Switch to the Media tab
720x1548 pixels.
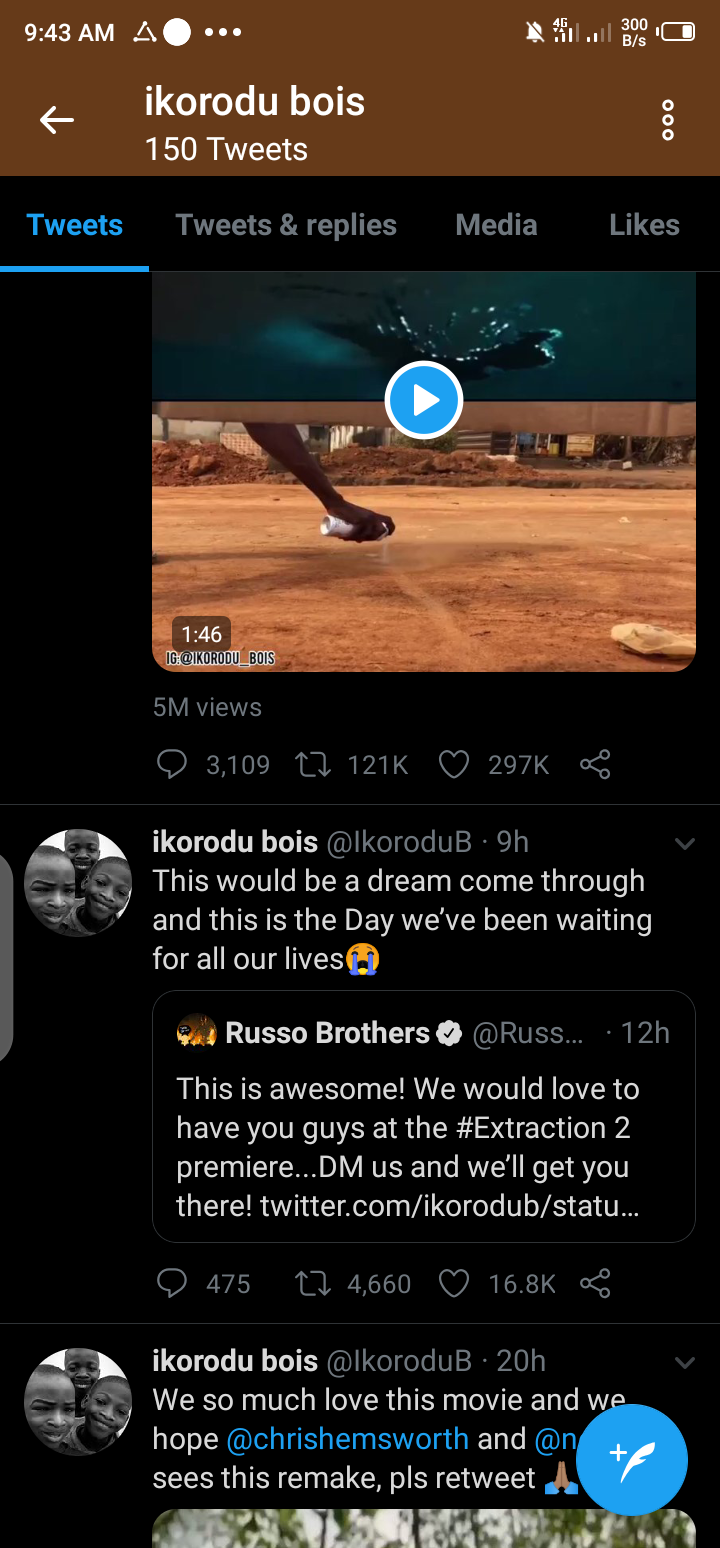[x=496, y=225]
